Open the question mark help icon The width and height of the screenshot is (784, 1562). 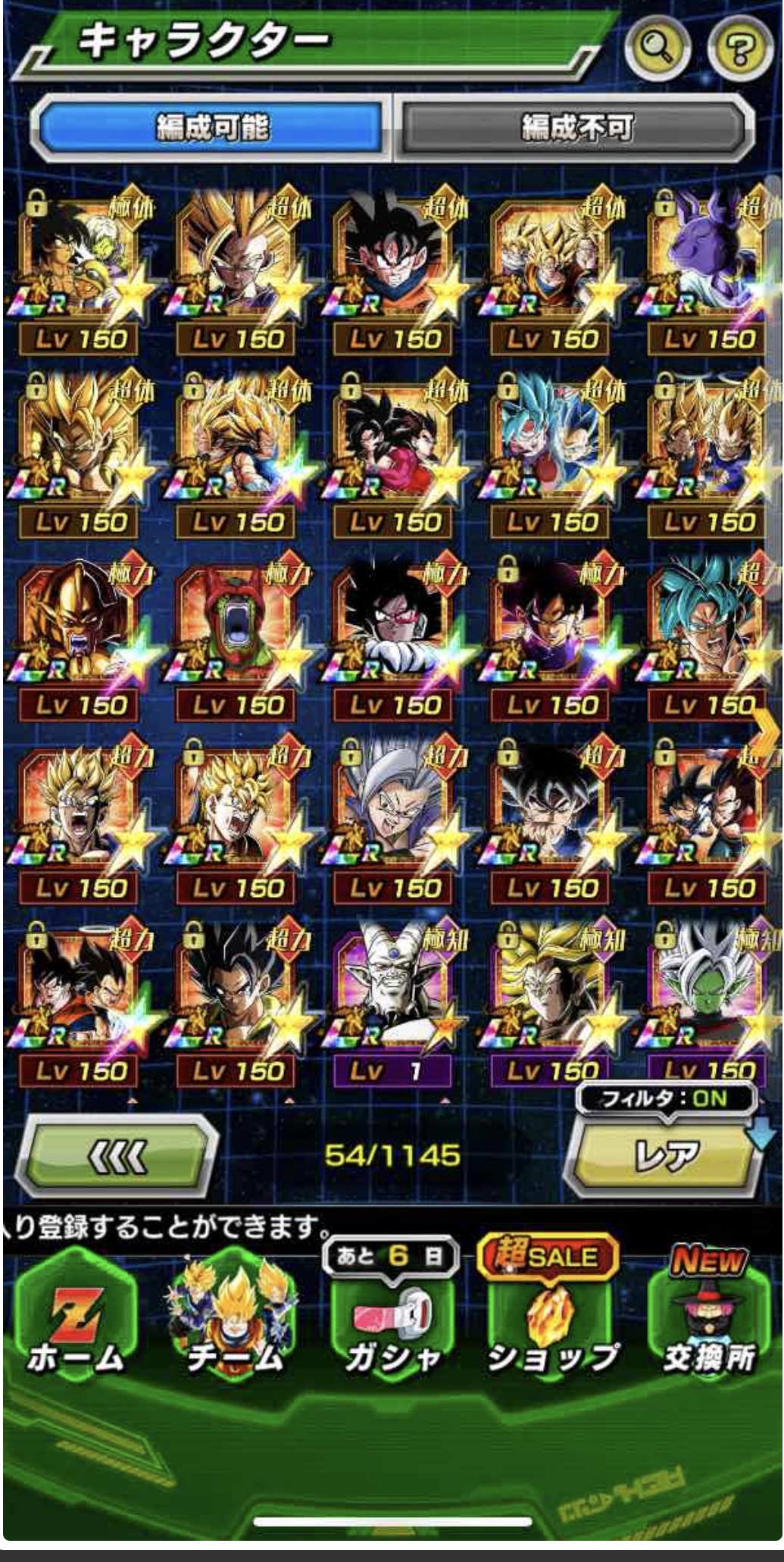coord(739,49)
